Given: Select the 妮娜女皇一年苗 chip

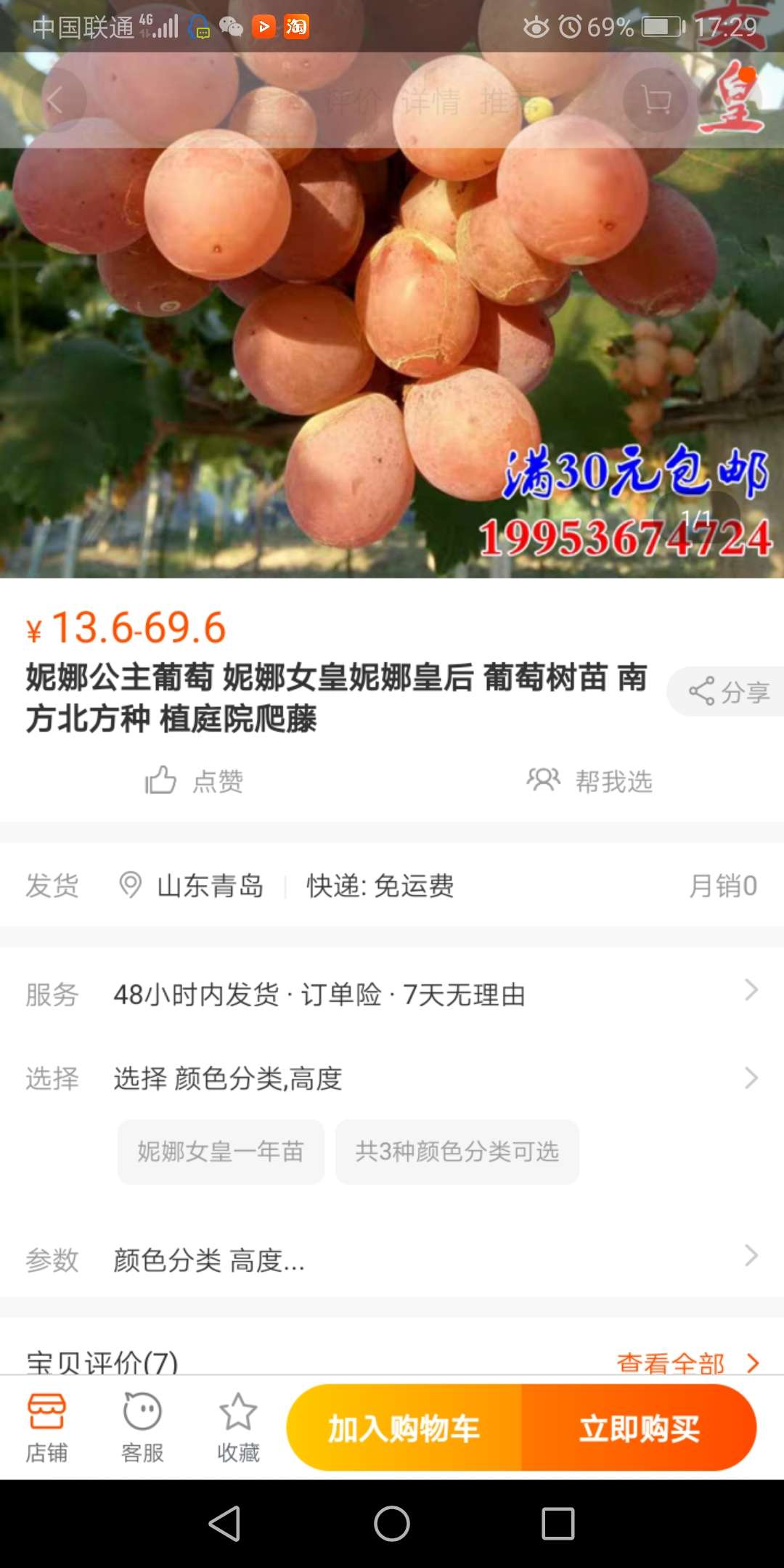Looking at the screenshot, I should coord(221,1151).
